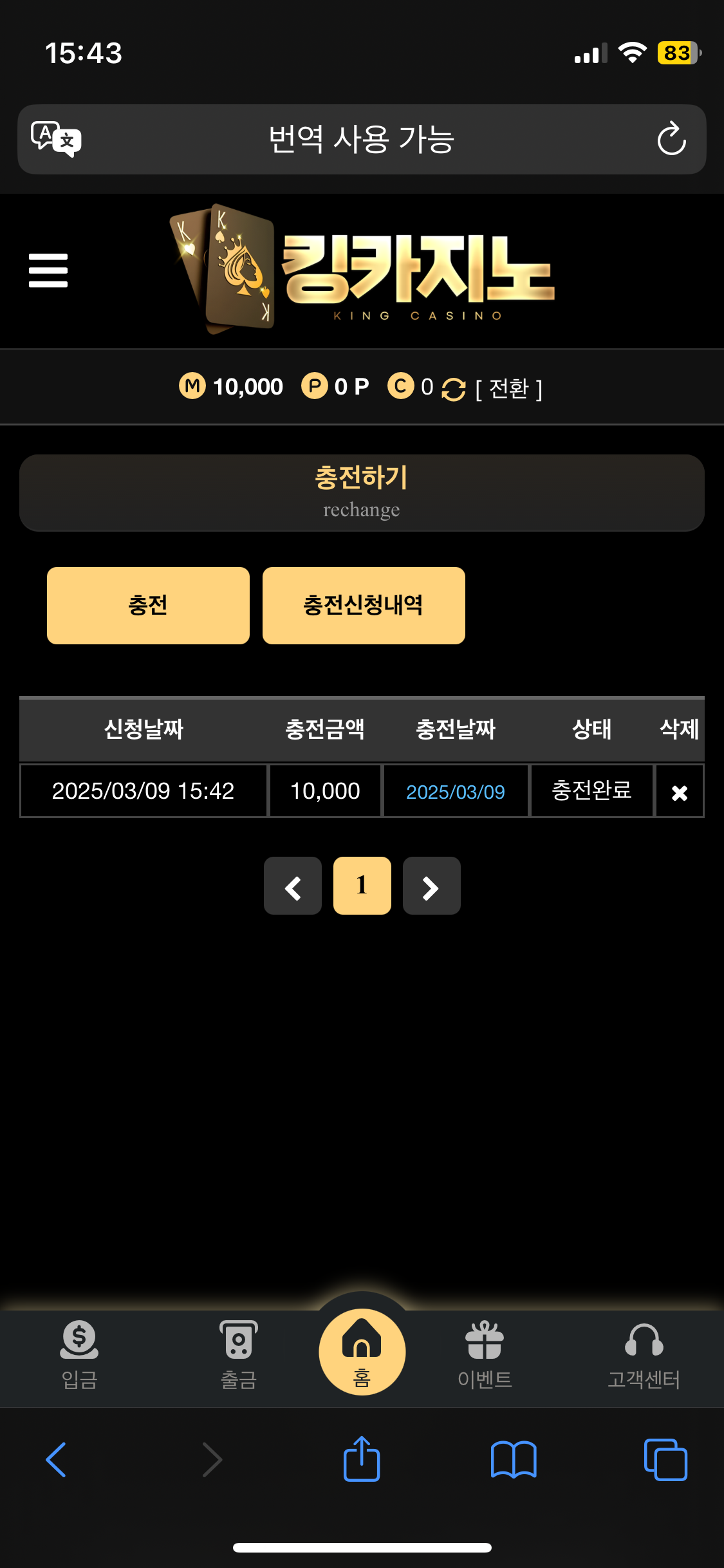
Task: Switch to the 충전 tab
Action: (x=148, y=605)
